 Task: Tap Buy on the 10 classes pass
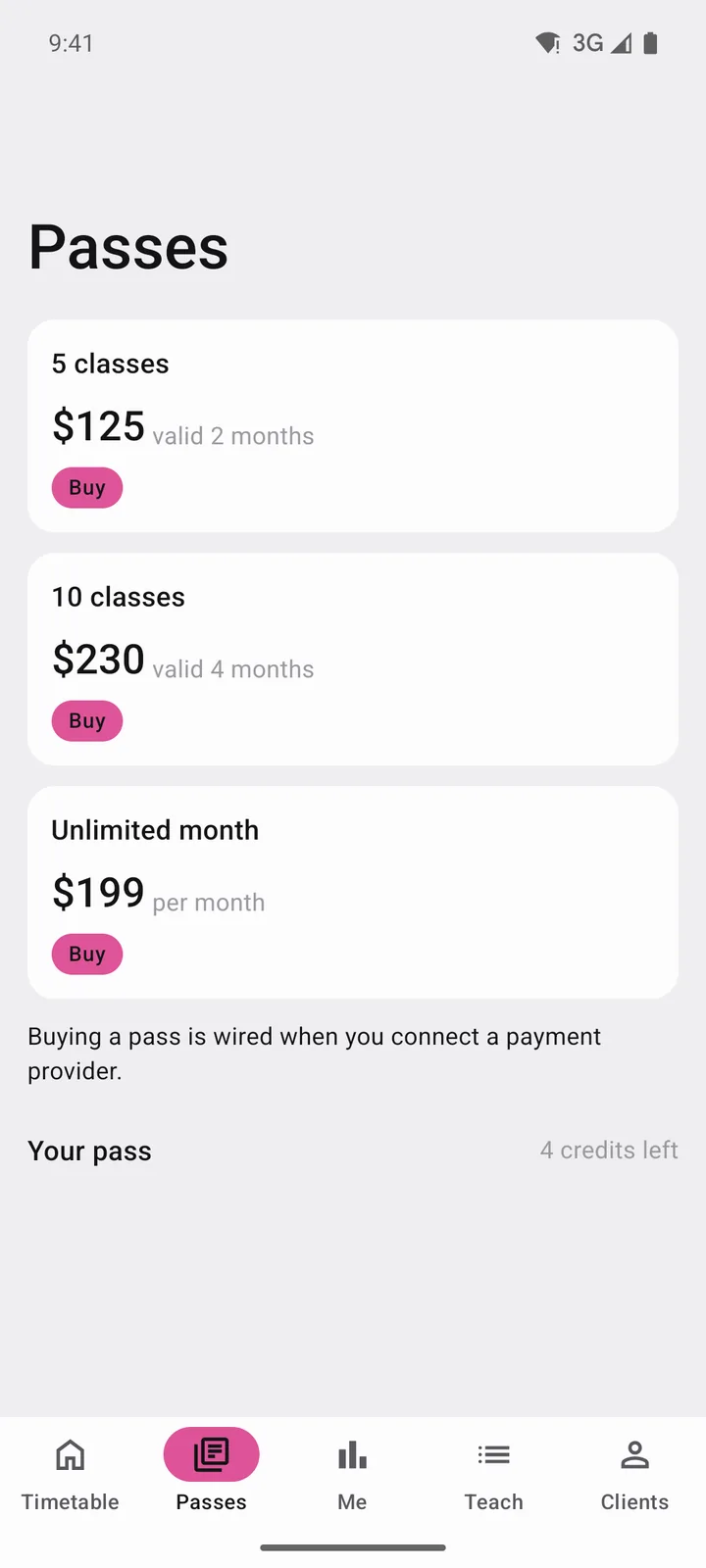(87, 721)
